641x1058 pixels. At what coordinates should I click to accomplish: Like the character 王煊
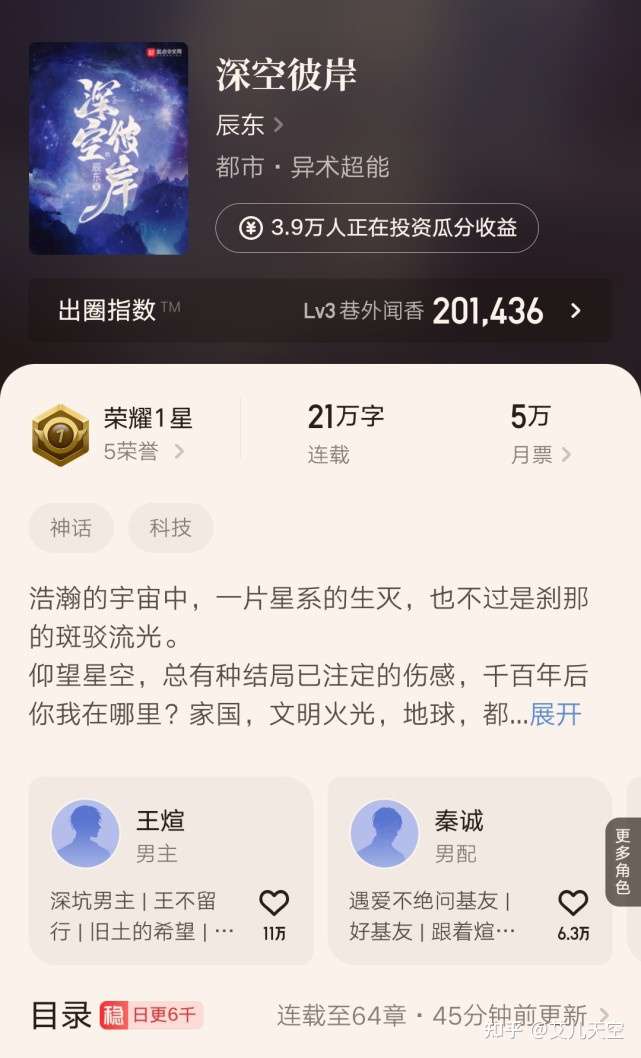pos(274,914)
